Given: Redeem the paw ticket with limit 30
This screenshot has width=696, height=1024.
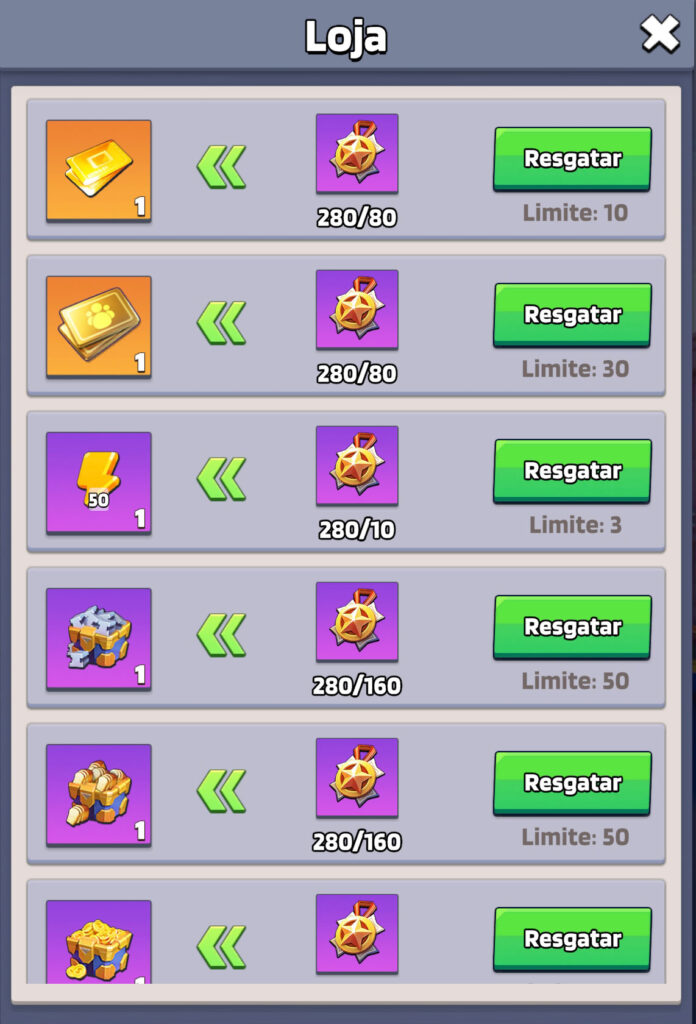Looking at the screenshot, I should coord(572,314).
